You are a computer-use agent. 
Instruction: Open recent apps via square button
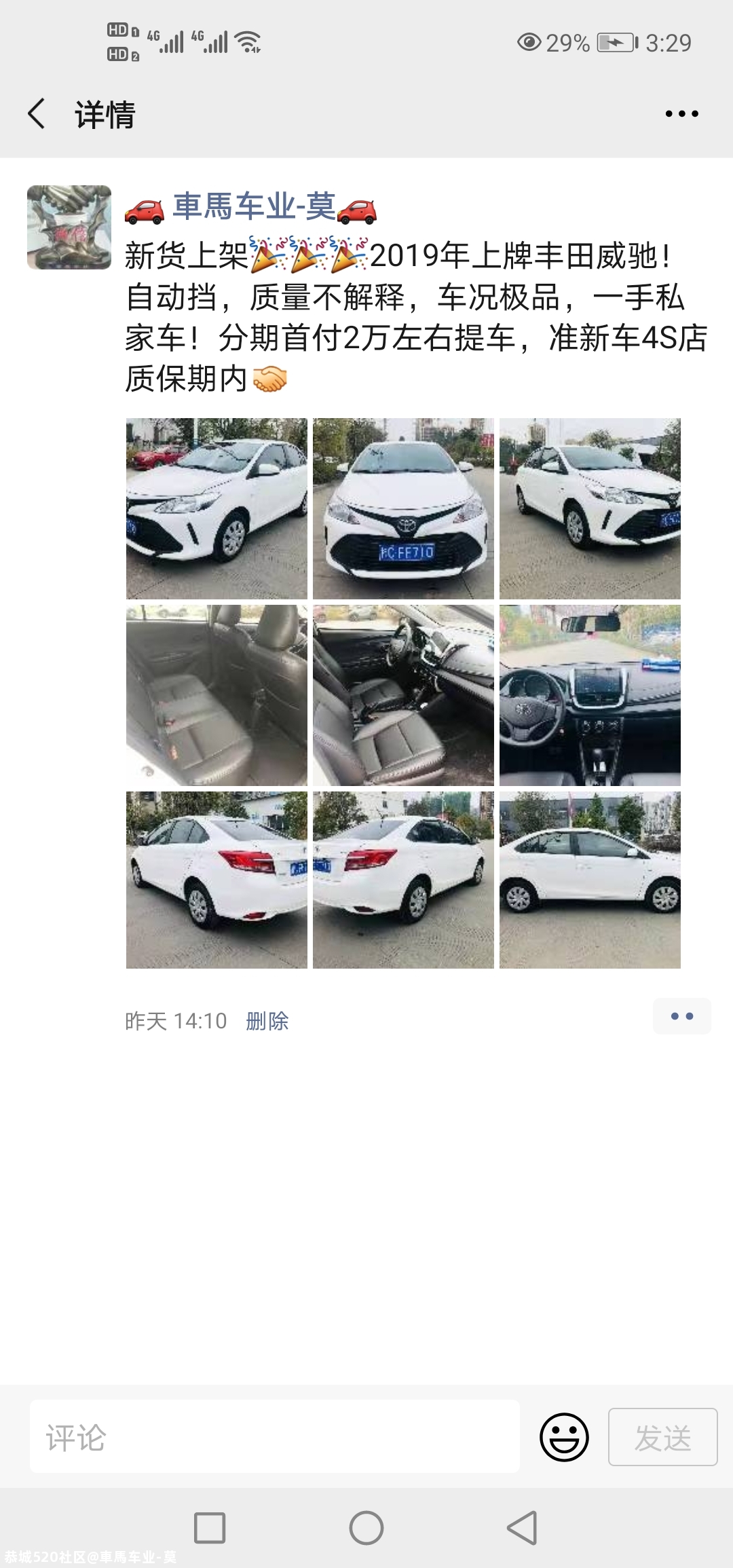pos(210,1528)
